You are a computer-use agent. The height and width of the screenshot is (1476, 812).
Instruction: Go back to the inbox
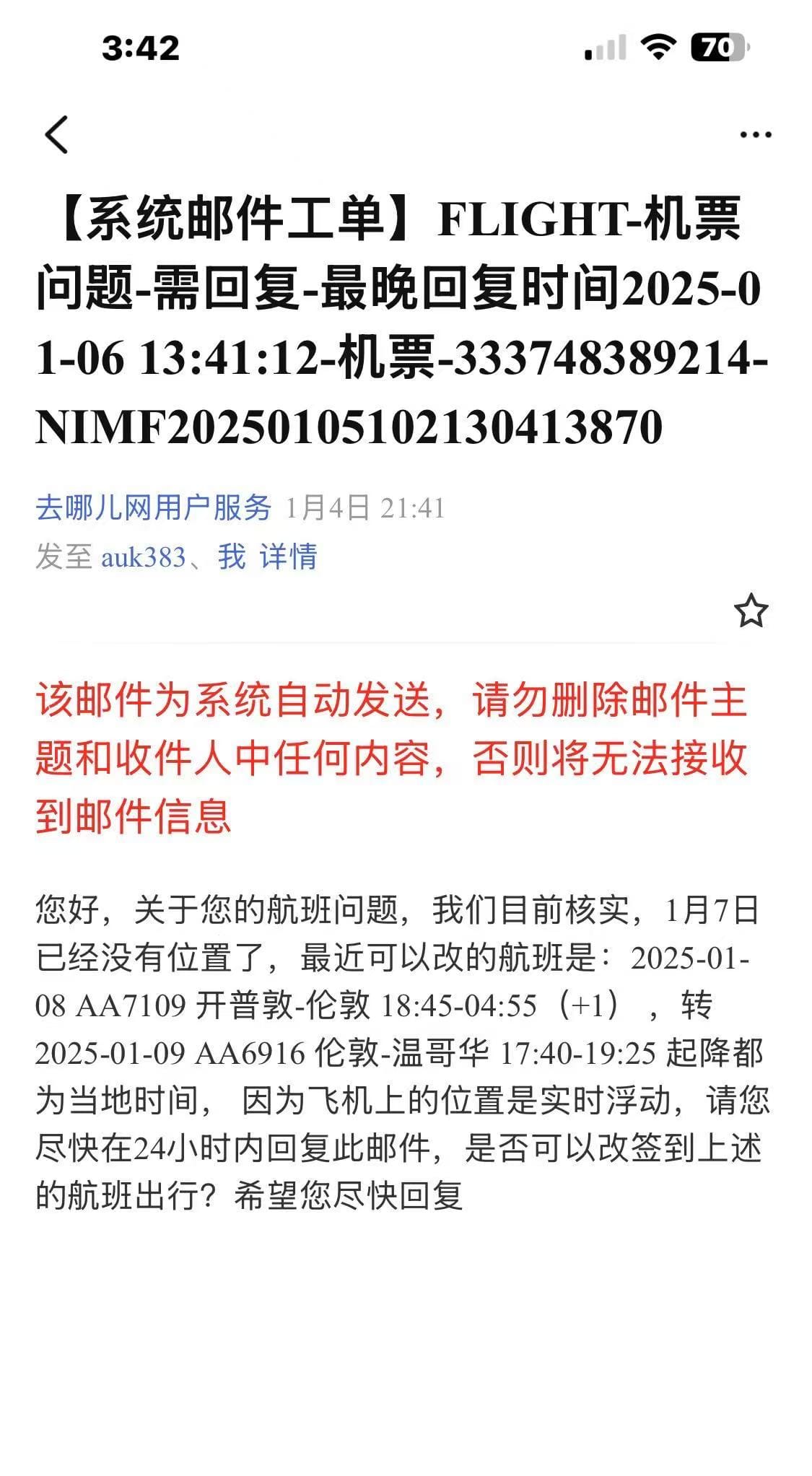click(57, 134)
